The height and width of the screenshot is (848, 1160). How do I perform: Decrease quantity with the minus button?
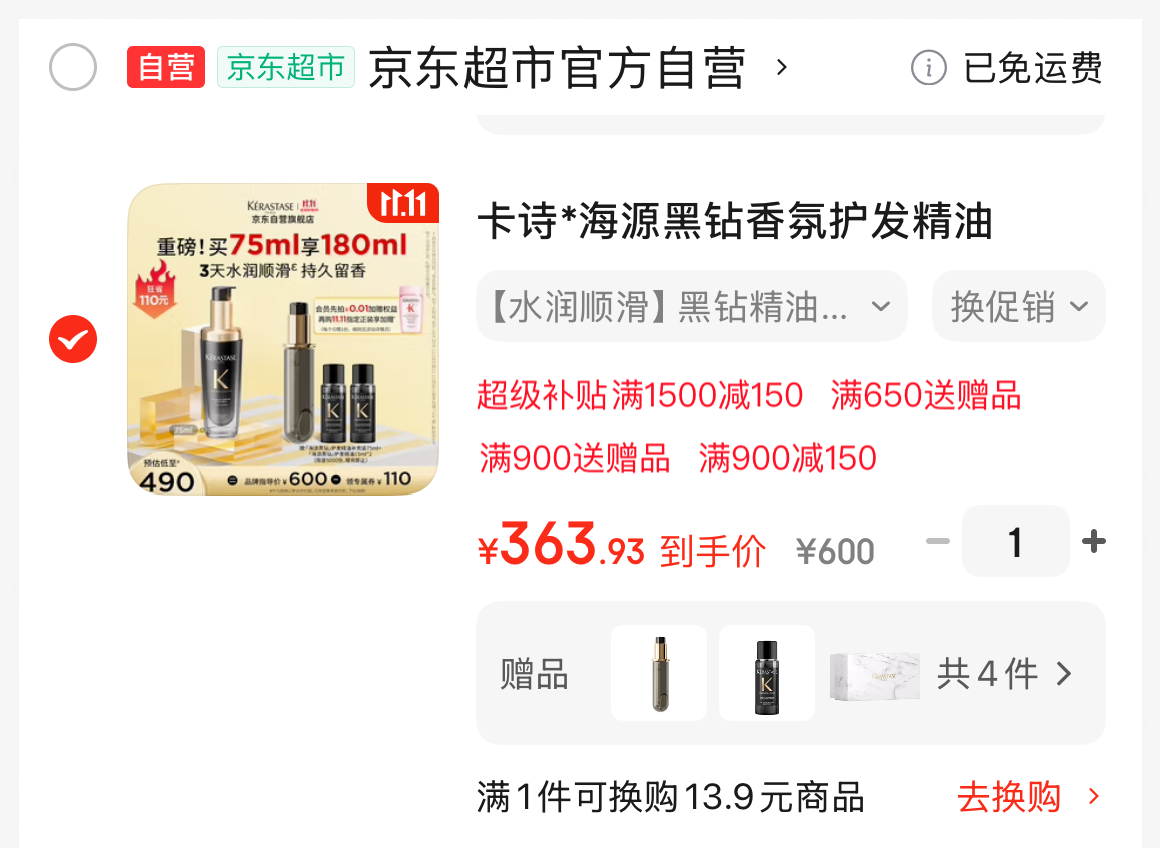coord(937,542)
